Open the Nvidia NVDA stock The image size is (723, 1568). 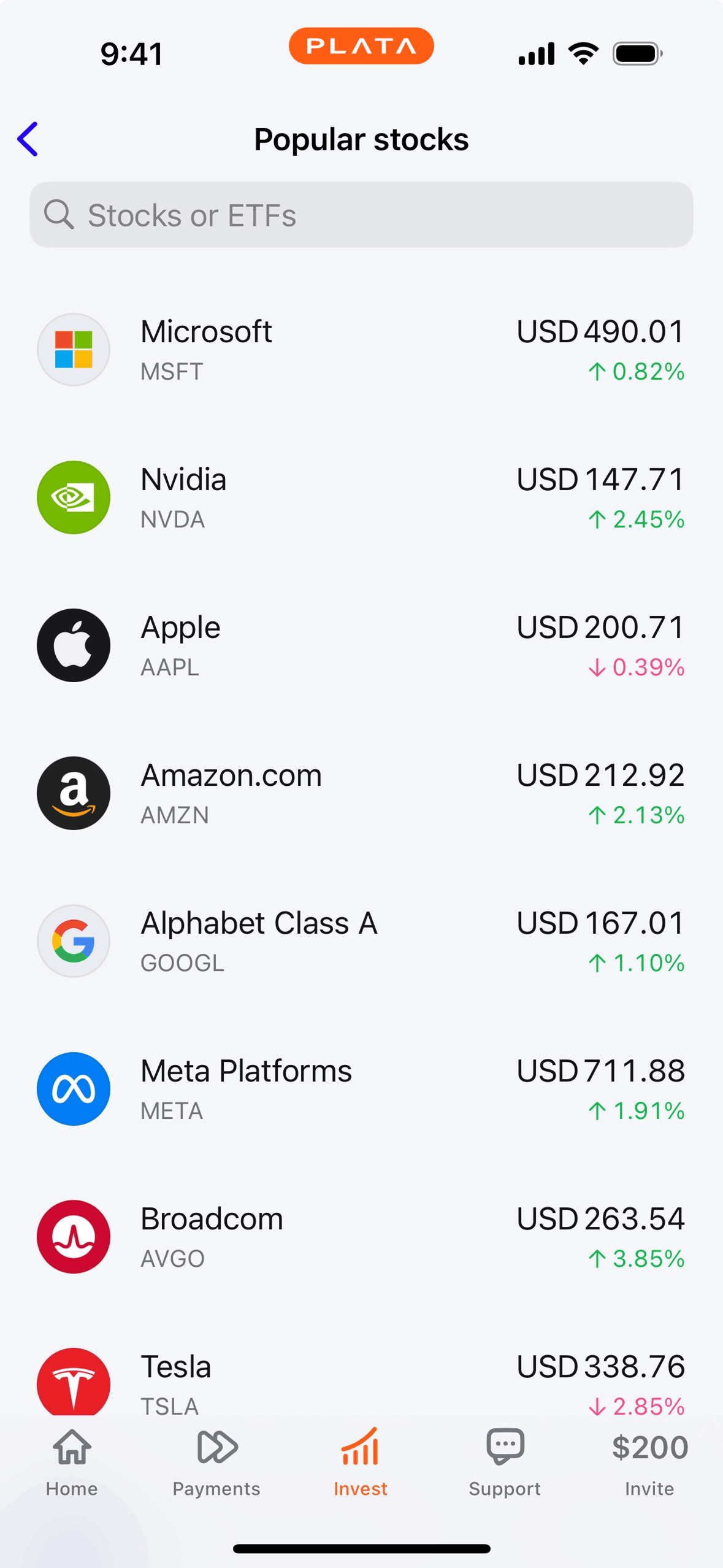361,498
